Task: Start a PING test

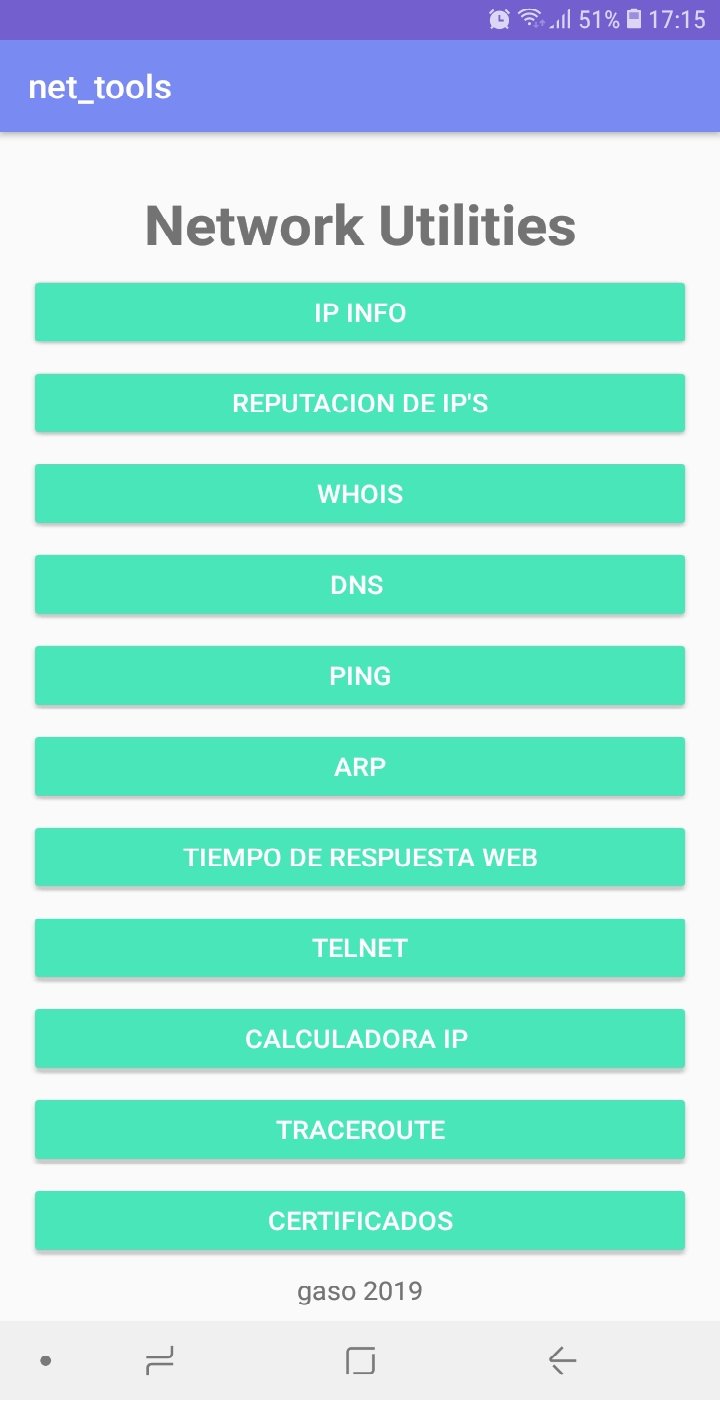Action: [360, 675]
